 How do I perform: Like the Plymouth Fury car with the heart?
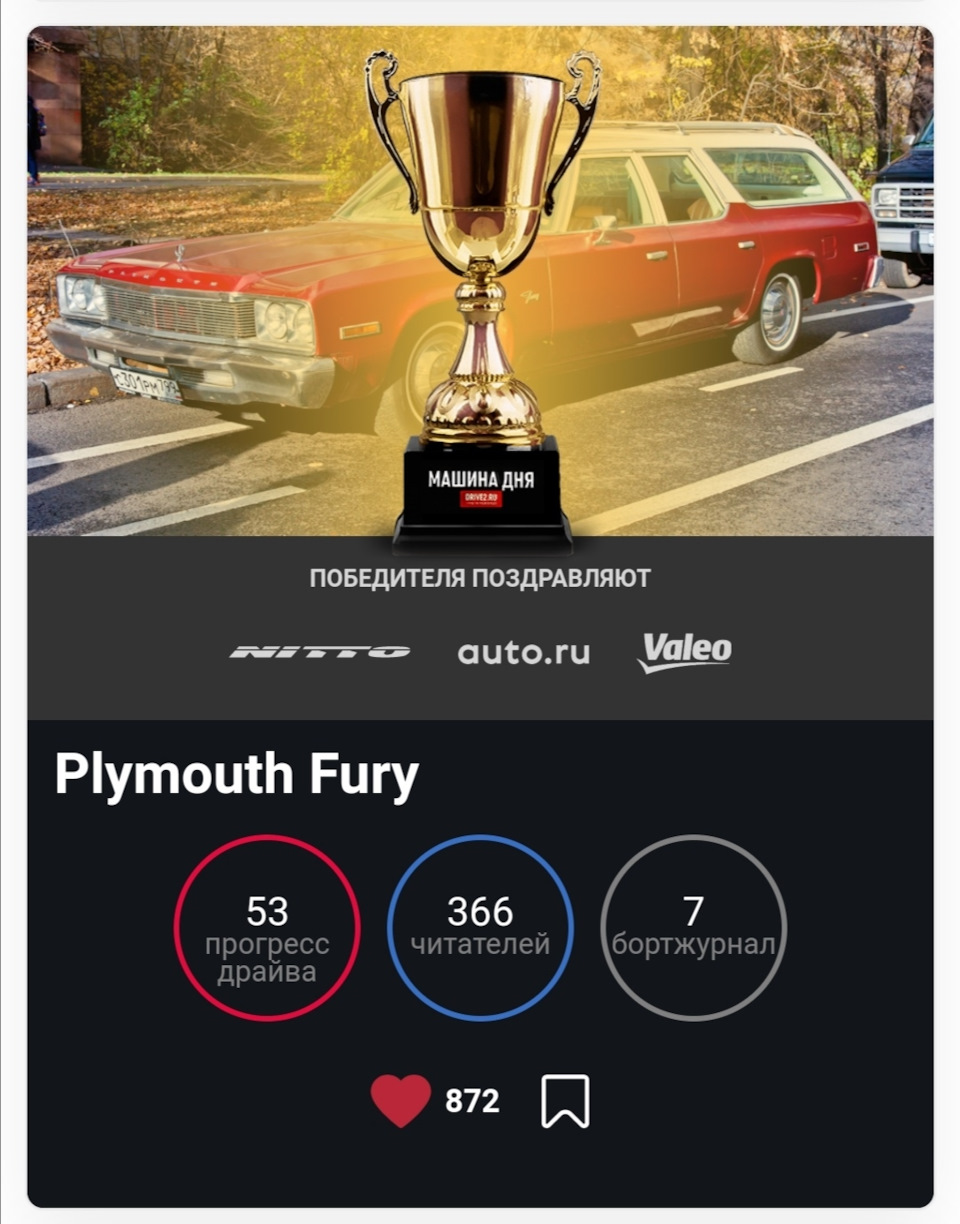(x=400, y=1100)
